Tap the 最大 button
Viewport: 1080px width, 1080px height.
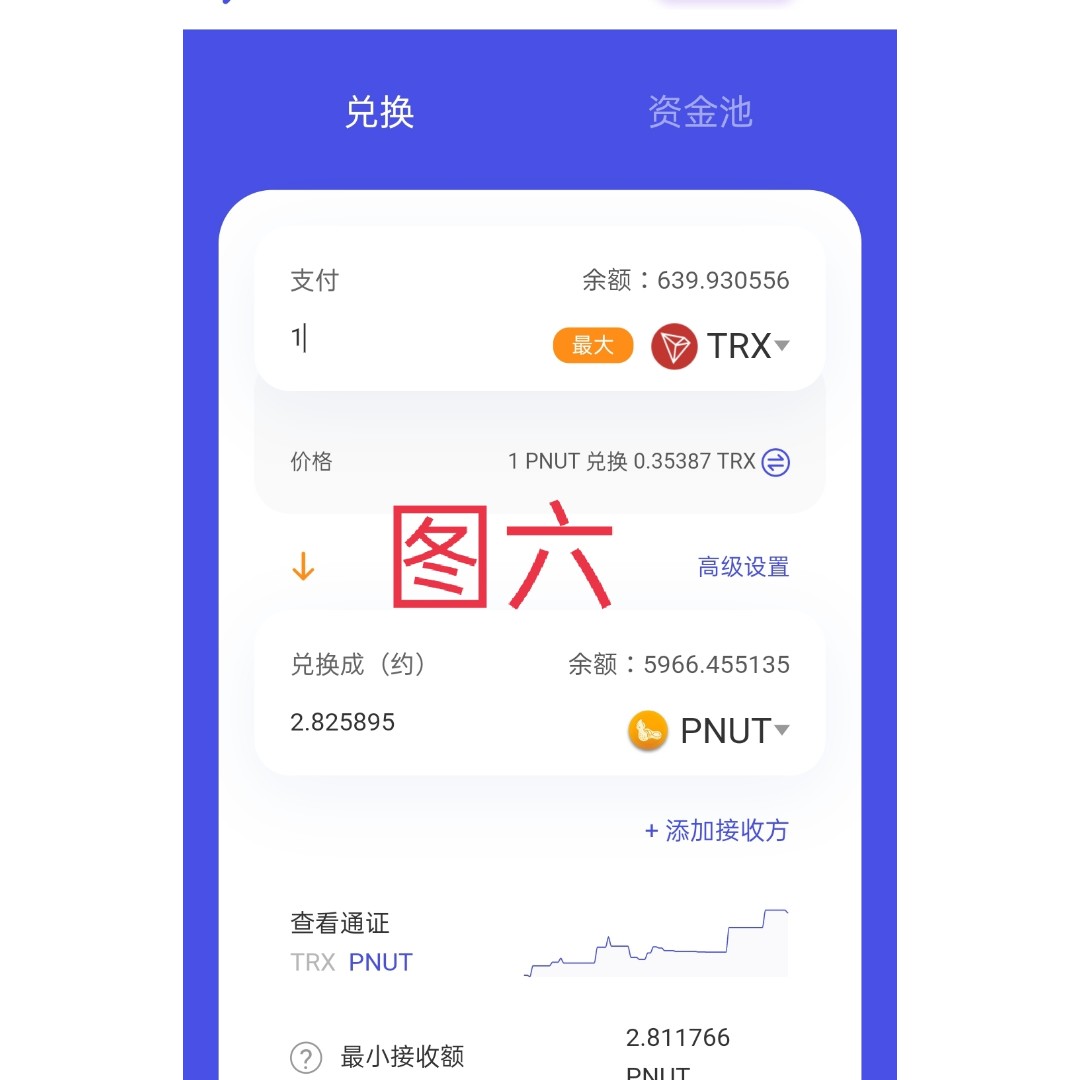click(x=592, y=346)
